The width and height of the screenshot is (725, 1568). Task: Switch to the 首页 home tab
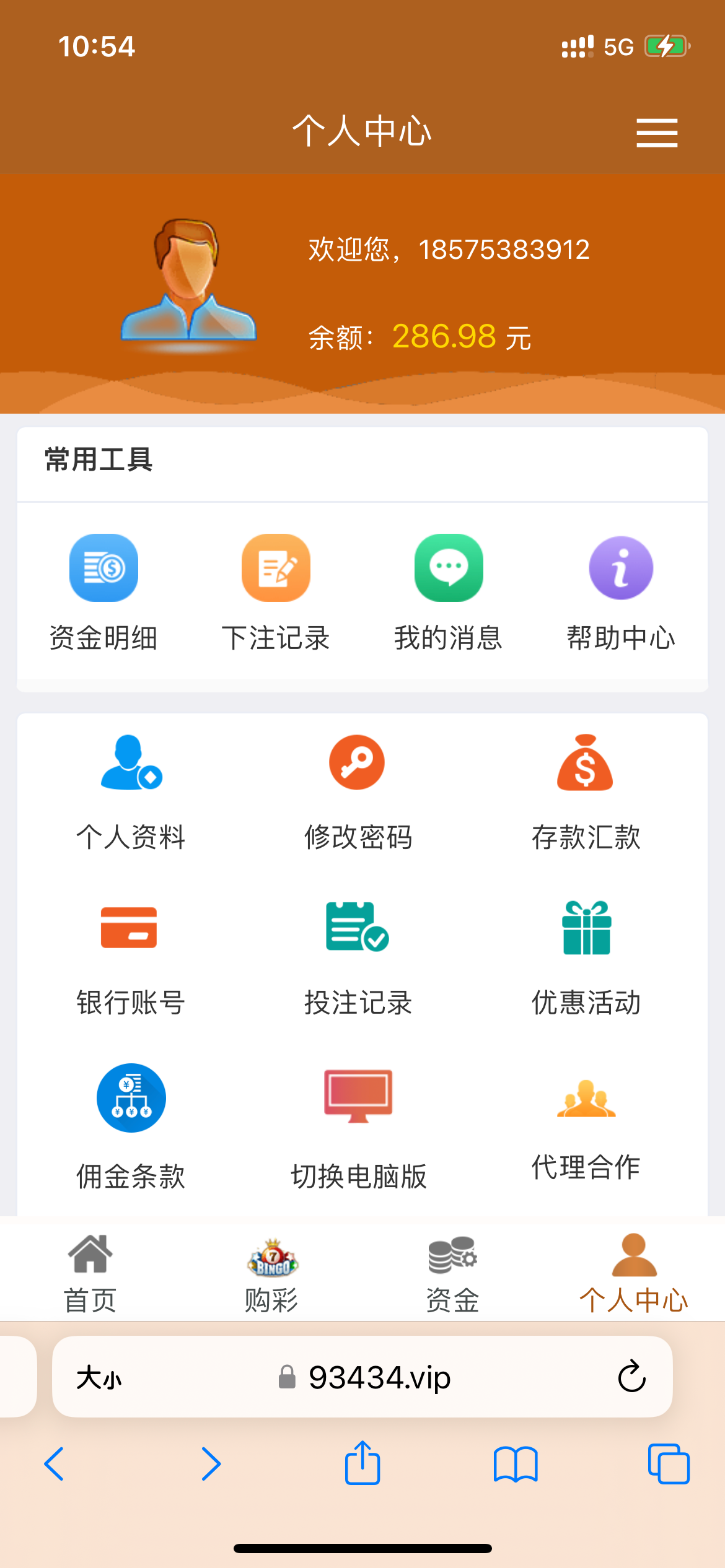point(90,1273)
